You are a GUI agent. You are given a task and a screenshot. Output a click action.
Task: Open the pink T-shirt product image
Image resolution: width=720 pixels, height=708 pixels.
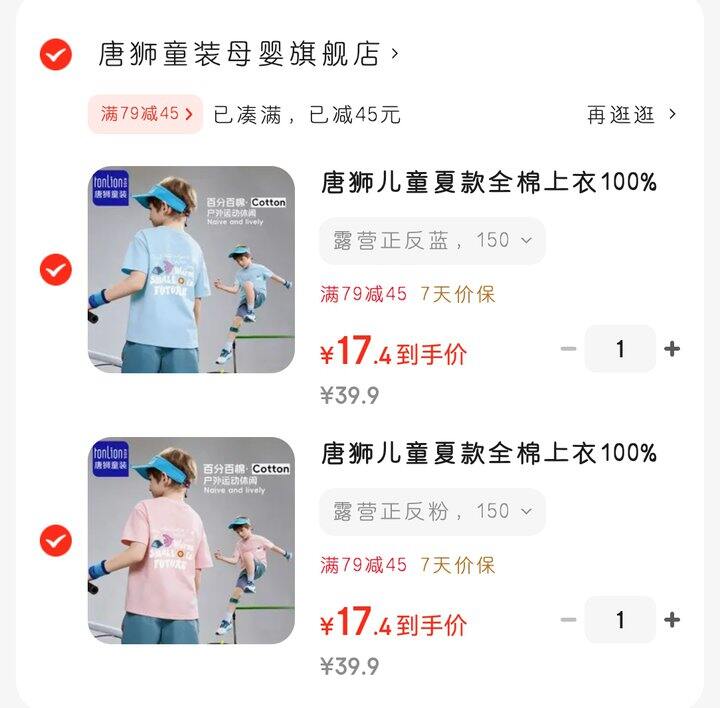click(x=191, y=541)
